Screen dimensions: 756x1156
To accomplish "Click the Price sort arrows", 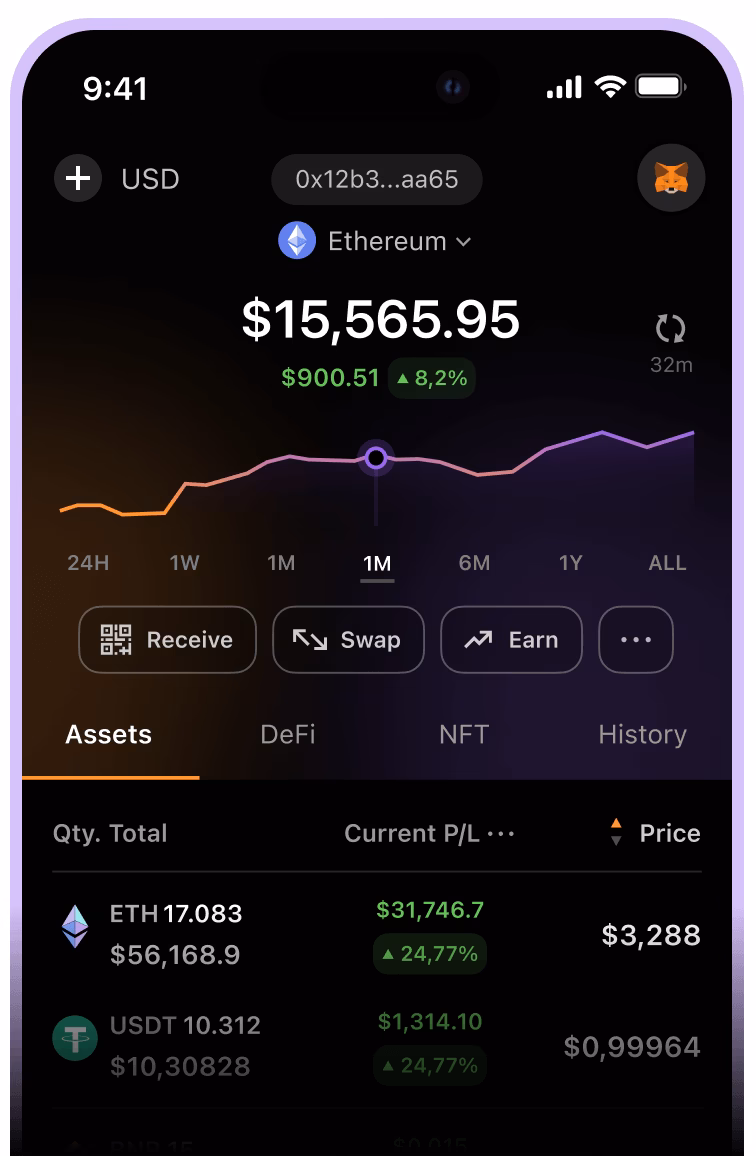I will click(x=617, y=833).
